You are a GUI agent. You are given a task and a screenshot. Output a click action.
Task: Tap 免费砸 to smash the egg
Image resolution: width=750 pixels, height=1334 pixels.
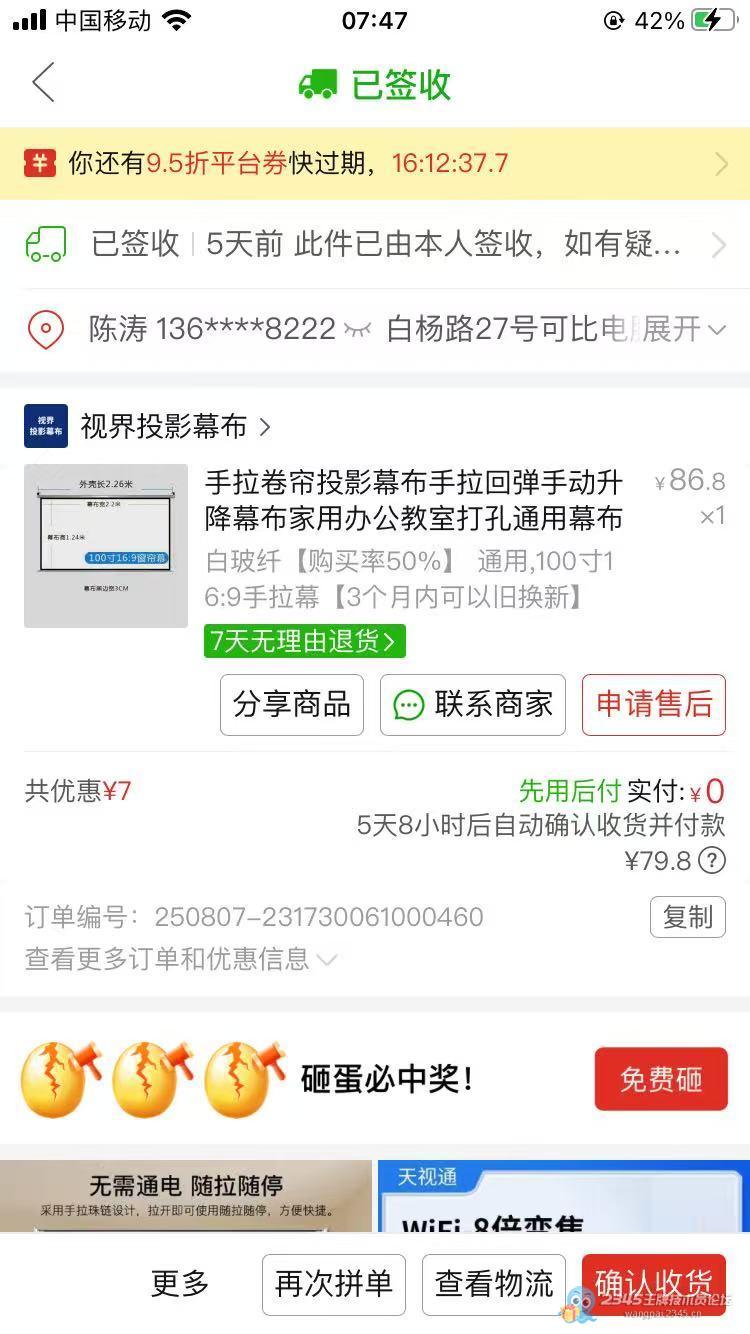coord(660,1079)
